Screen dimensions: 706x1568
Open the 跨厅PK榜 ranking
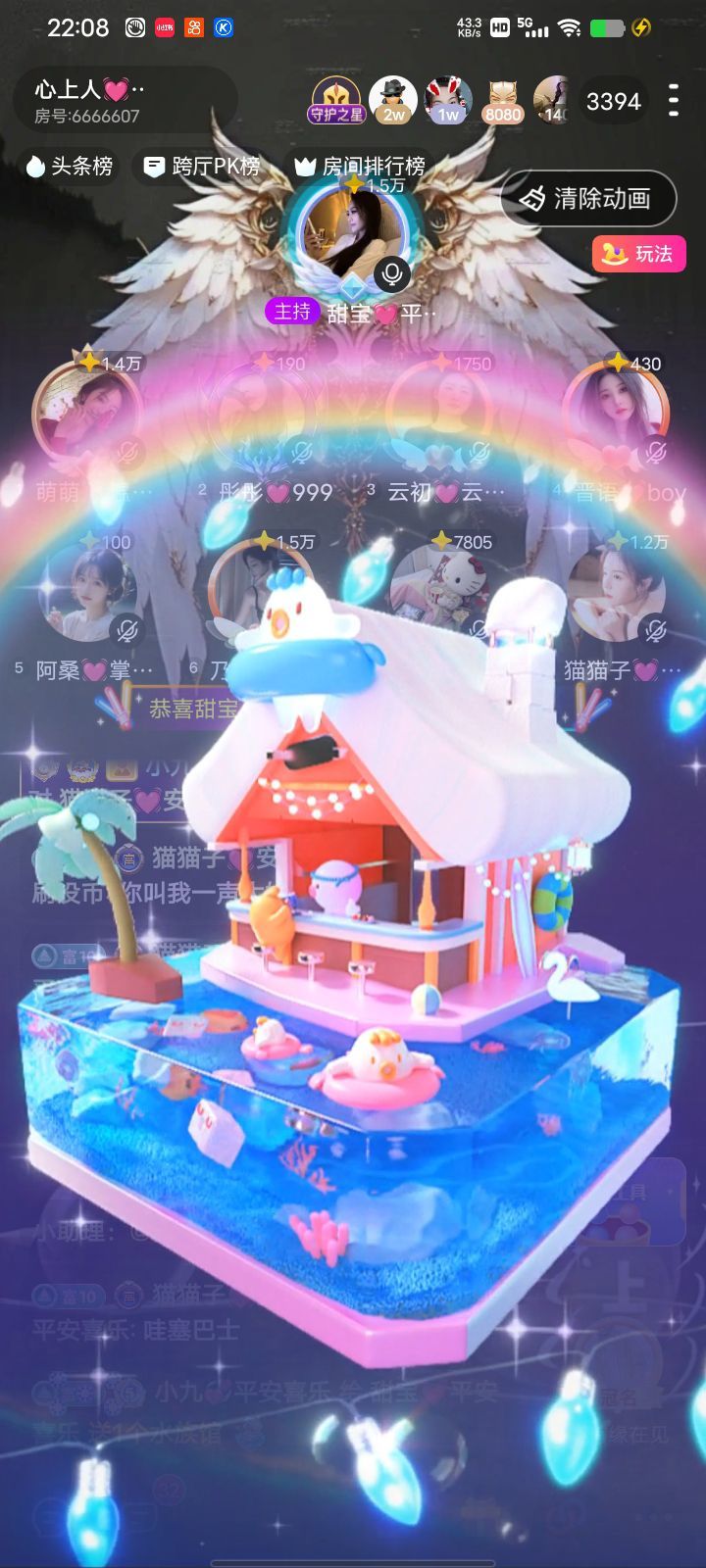tap(202, 167)
